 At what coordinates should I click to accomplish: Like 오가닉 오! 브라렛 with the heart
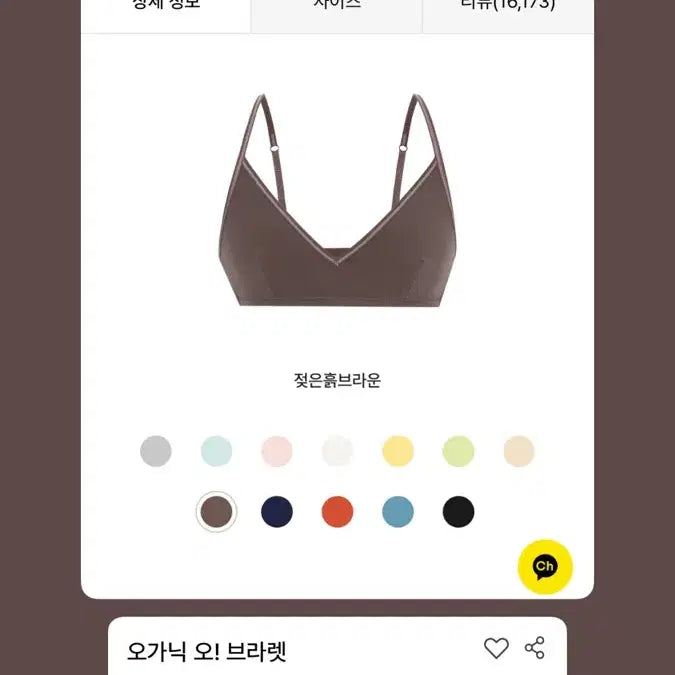pos(496,648)
